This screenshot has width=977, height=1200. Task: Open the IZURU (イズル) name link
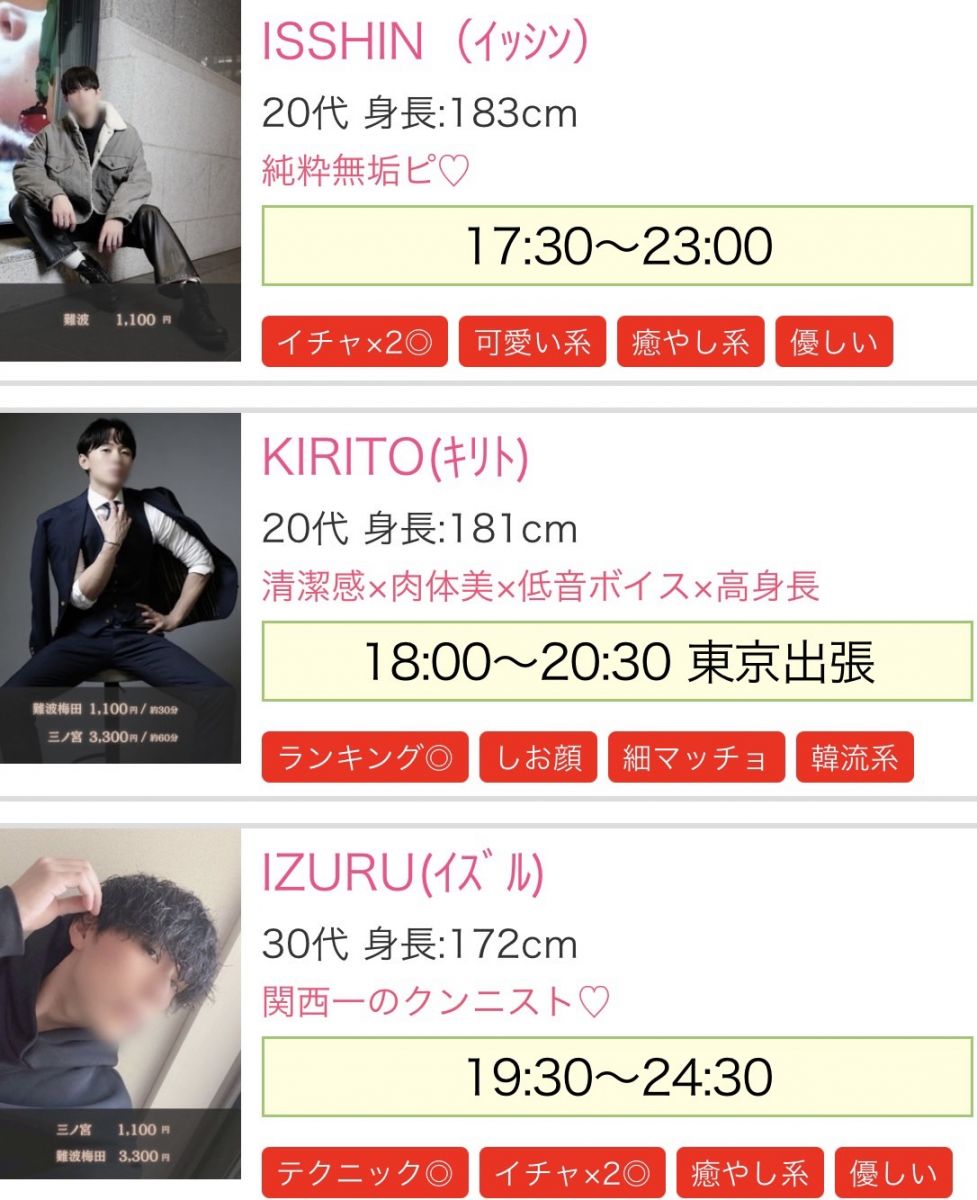pos(403,876)
